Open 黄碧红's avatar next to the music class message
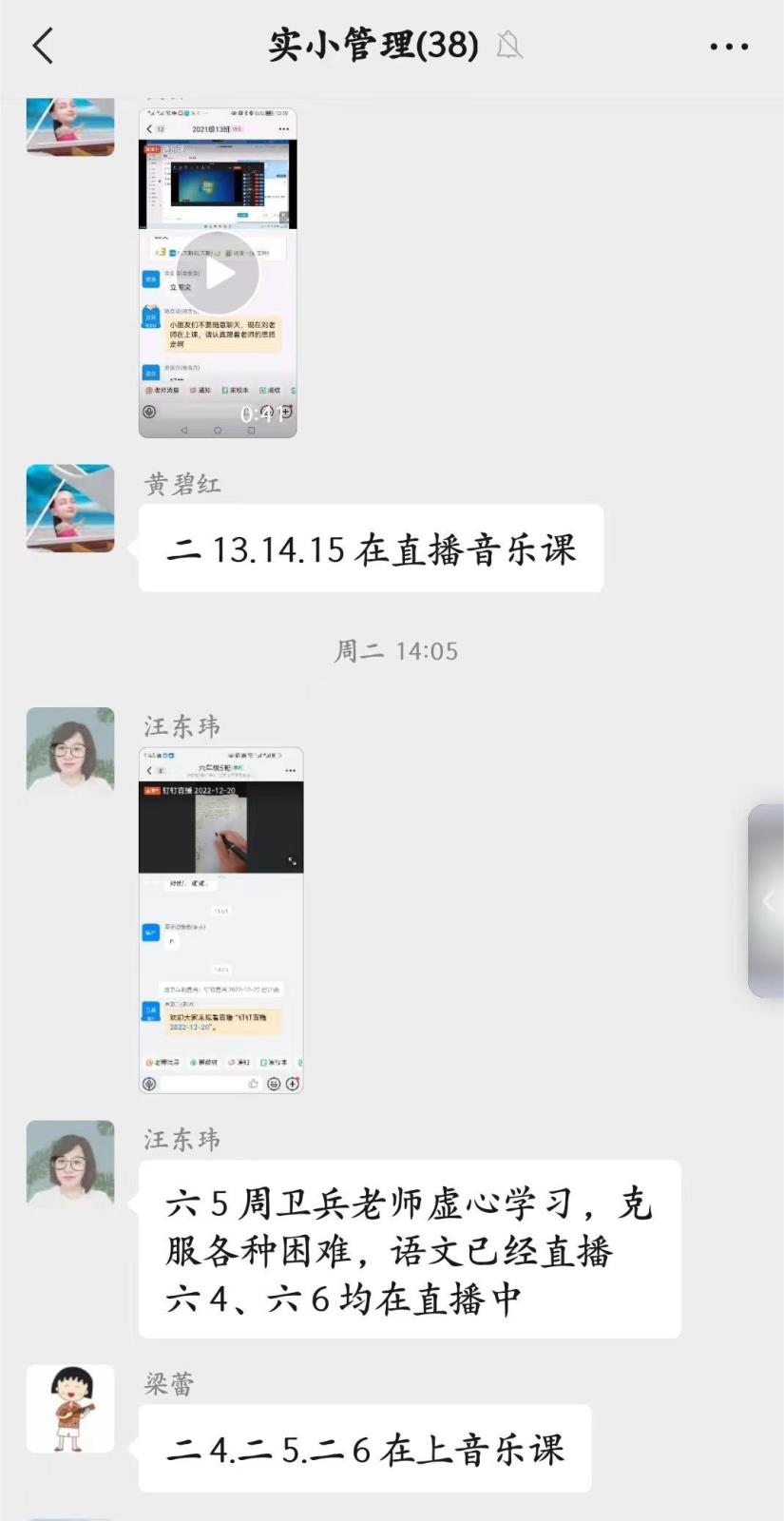The height and width of the screenshot is (1521, 784). pos(70,508)
